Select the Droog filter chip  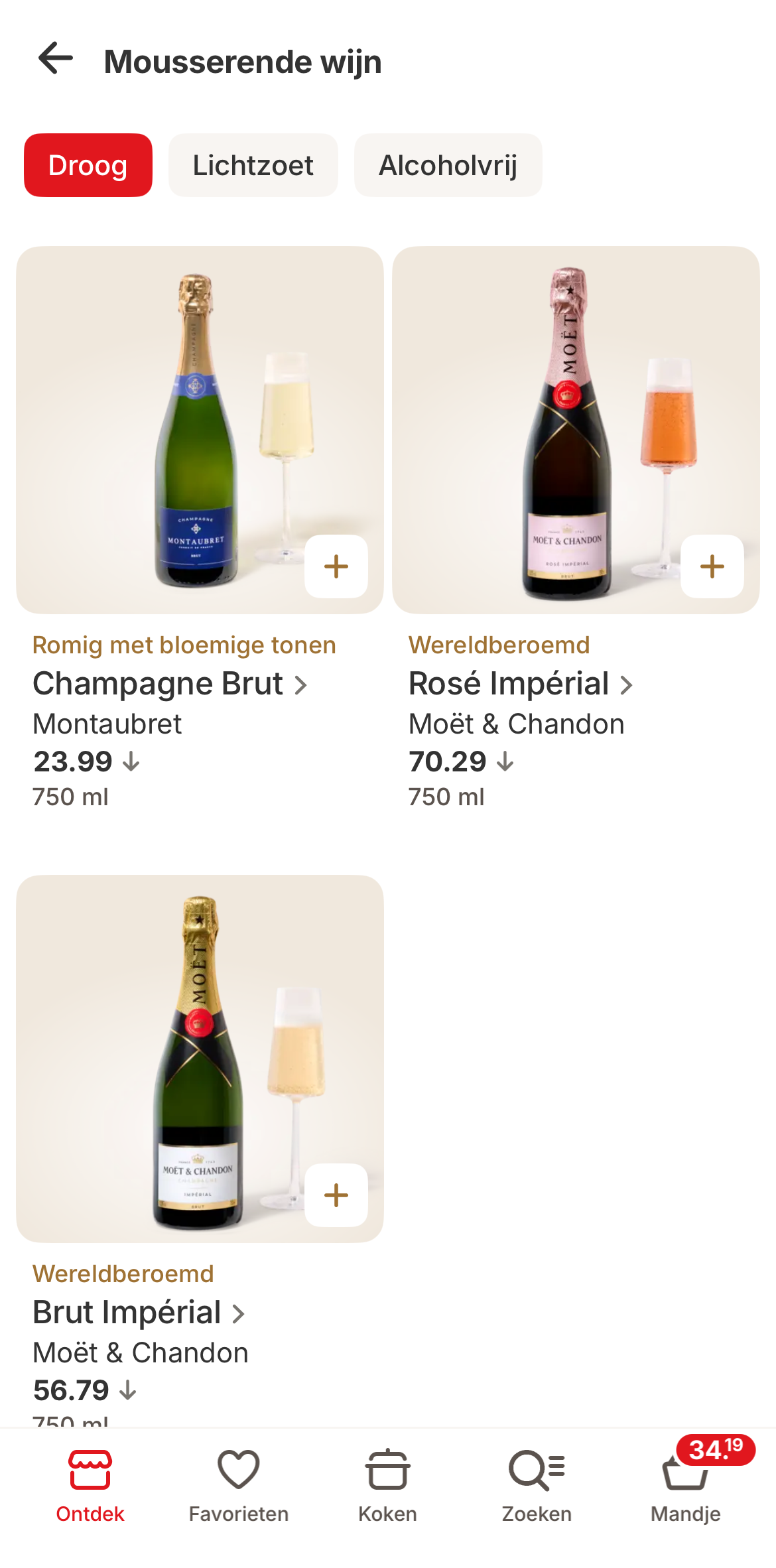coord(88,165)
